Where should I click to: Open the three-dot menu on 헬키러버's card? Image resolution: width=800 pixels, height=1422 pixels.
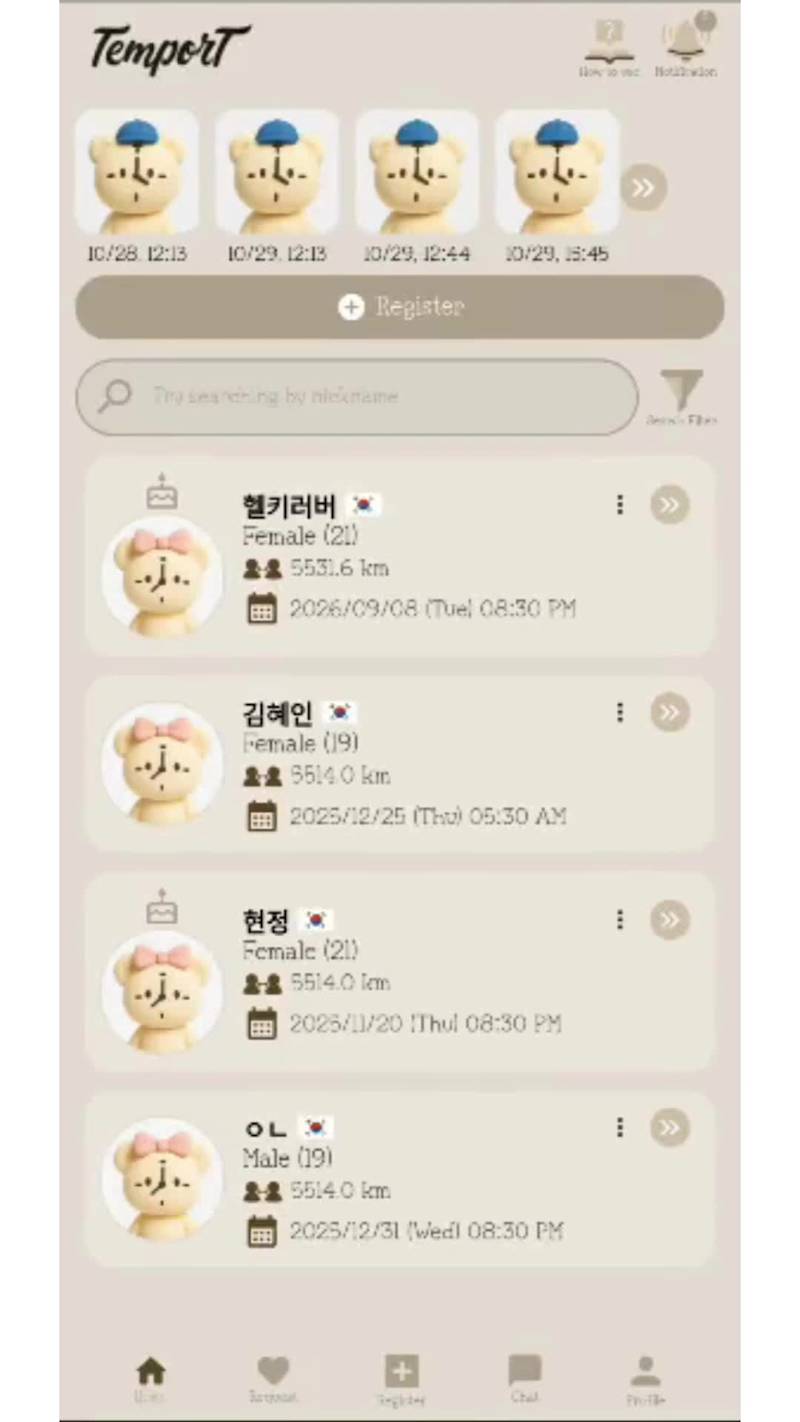(620, 506)
